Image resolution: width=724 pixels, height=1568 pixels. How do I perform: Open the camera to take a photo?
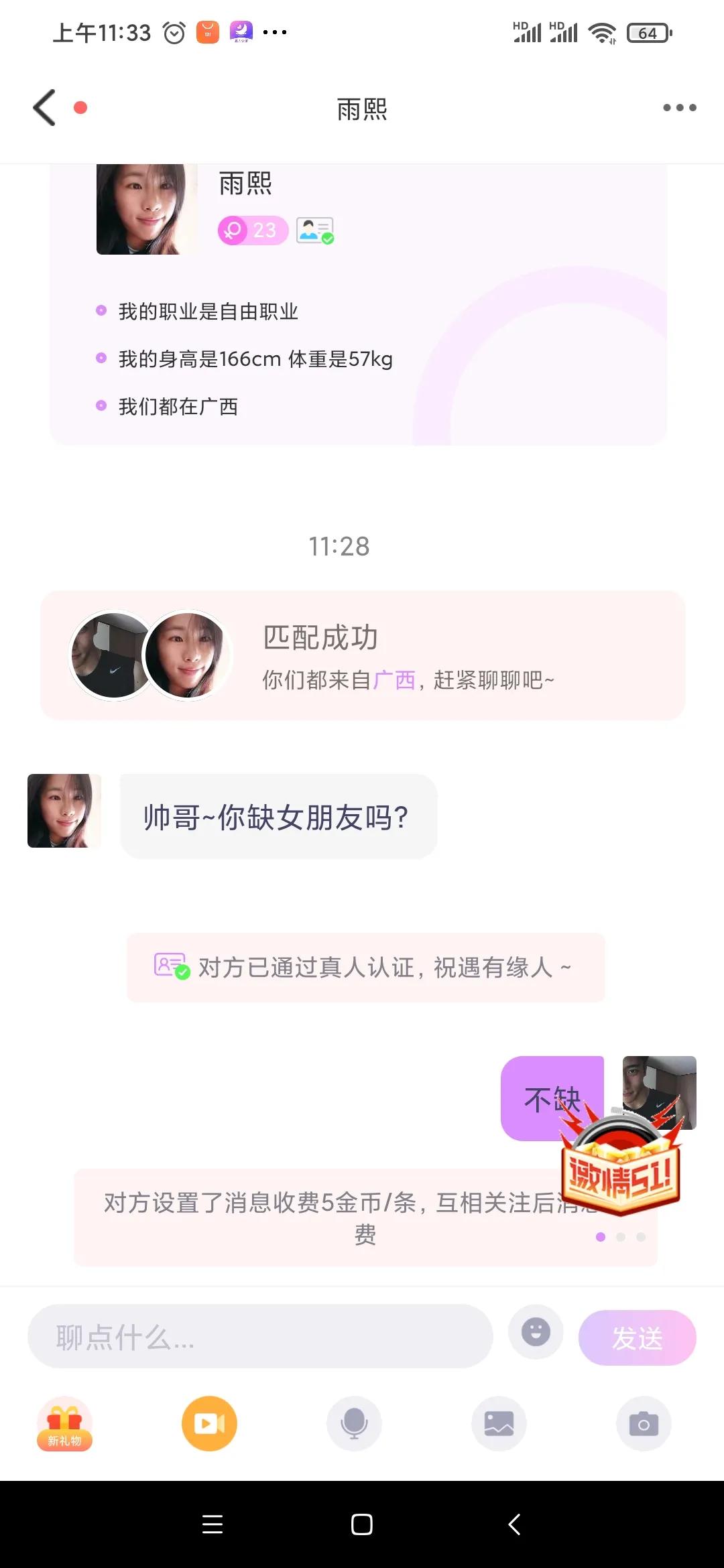coord(644,1424)
